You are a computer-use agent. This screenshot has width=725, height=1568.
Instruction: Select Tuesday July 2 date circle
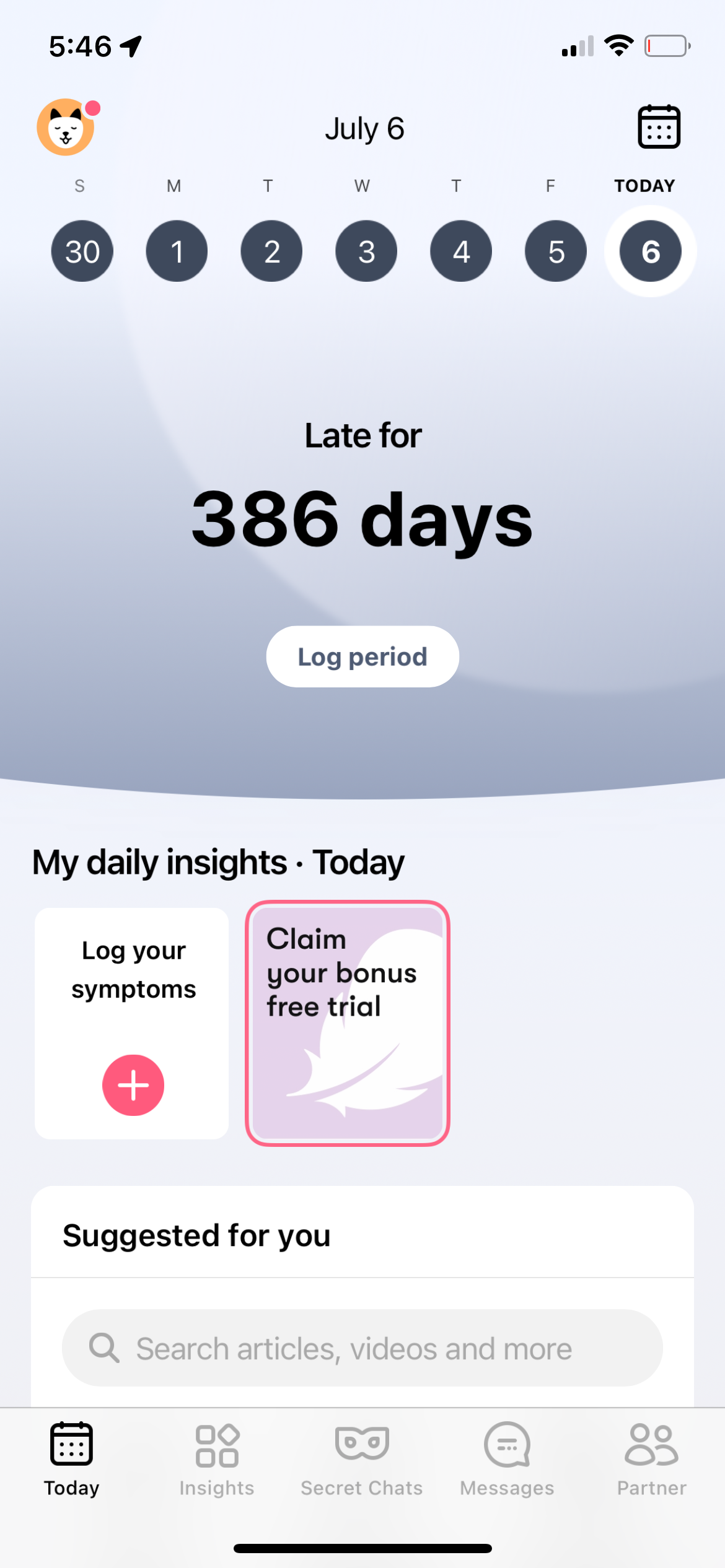coord(271,251)
